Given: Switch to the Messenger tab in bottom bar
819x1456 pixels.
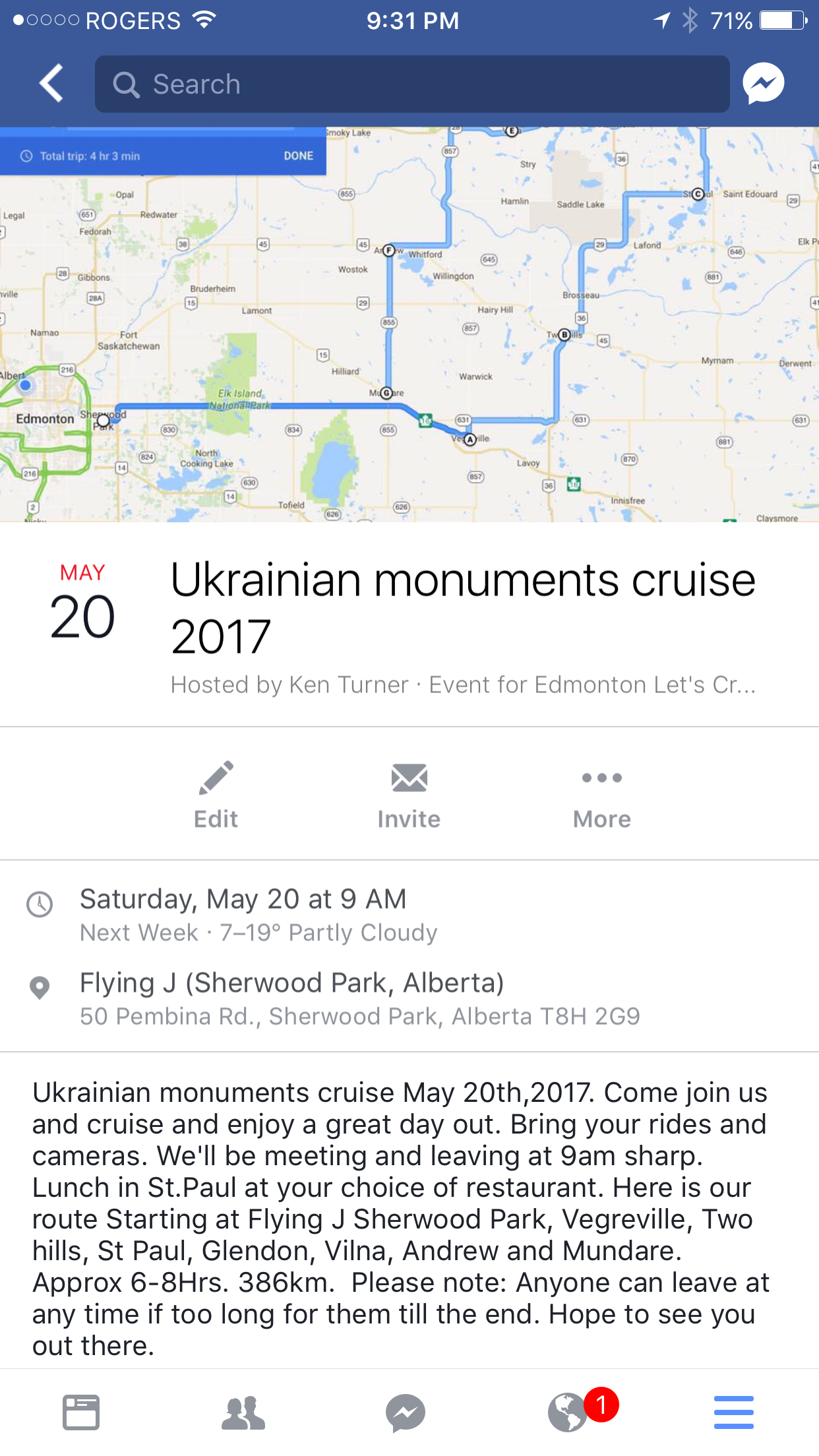Looking at the screenshot, I should click(406, 1412).
